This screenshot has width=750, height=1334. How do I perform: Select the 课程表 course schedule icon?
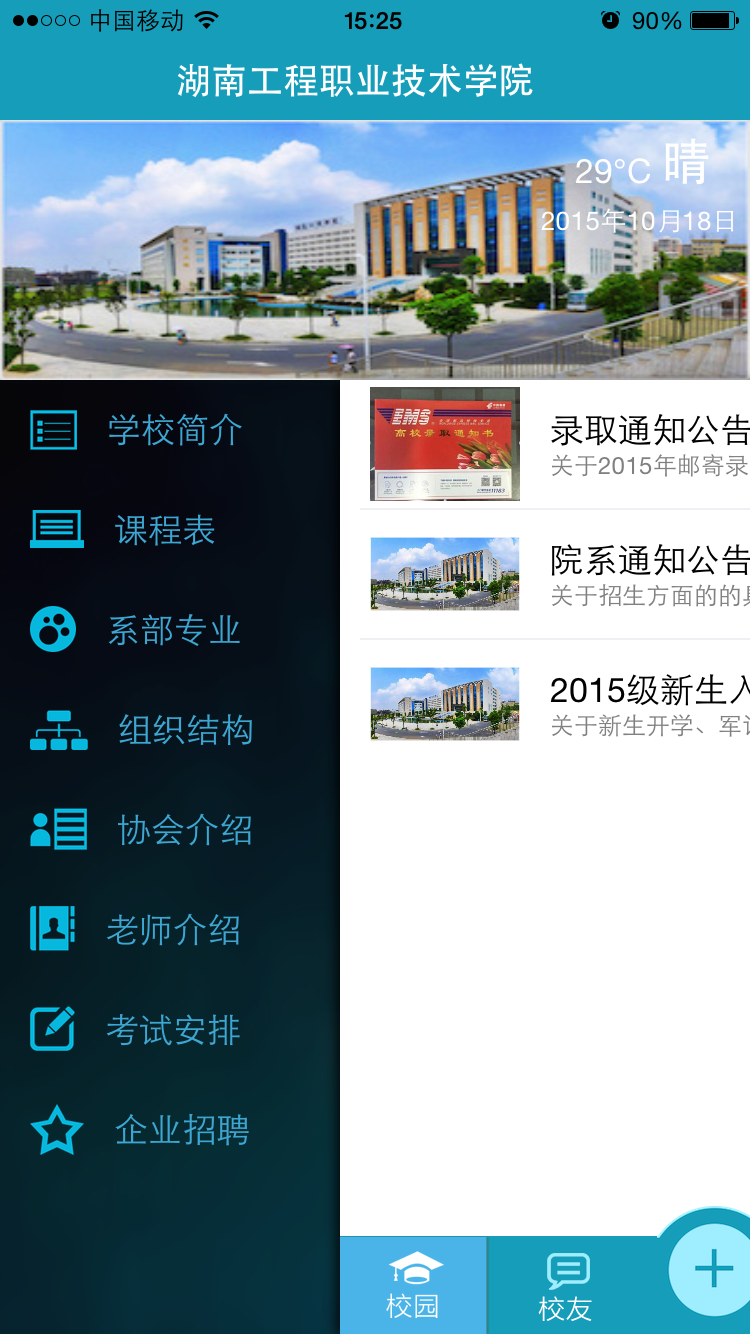56,530
